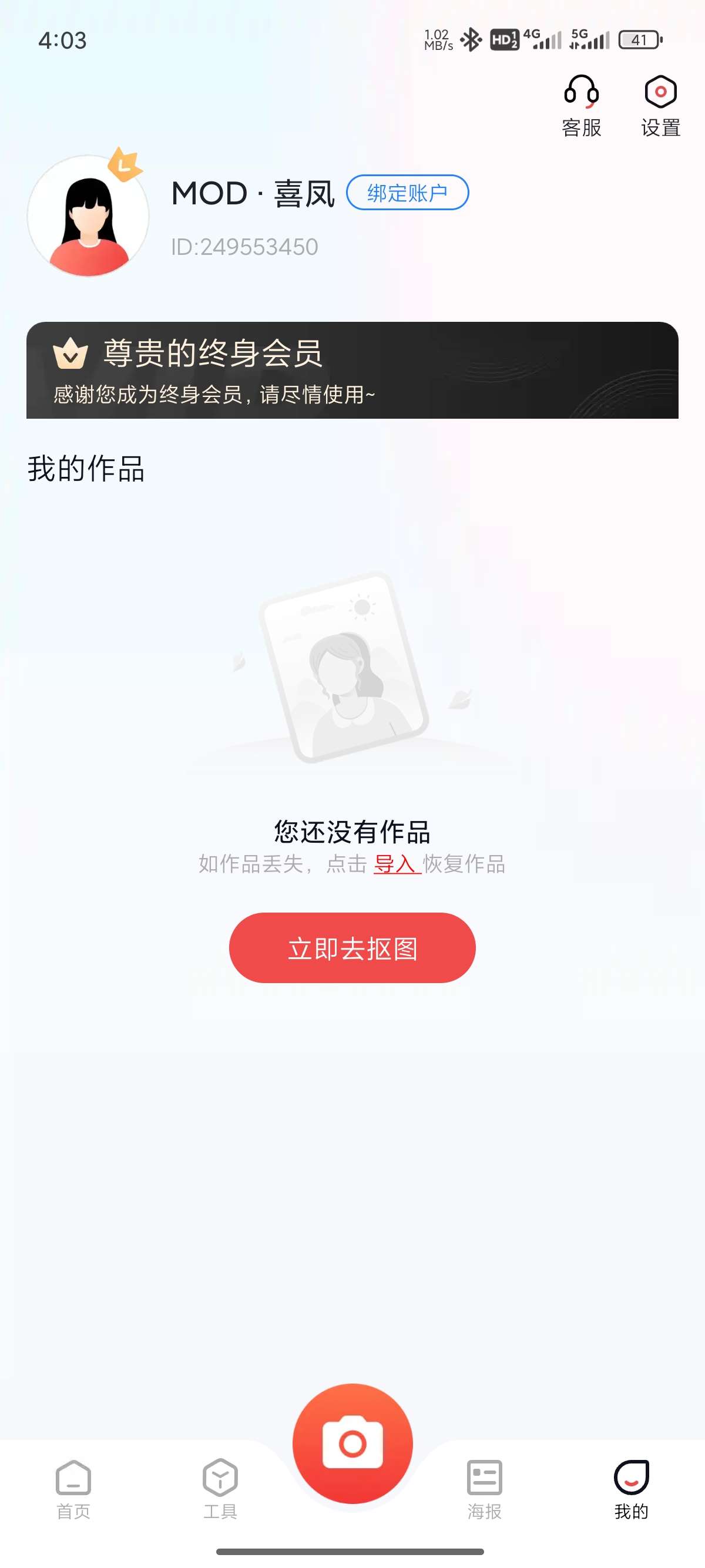Open the 尊贵的终身会员 membership banner
705x1568 pixels.
click(x=352, y=370)
